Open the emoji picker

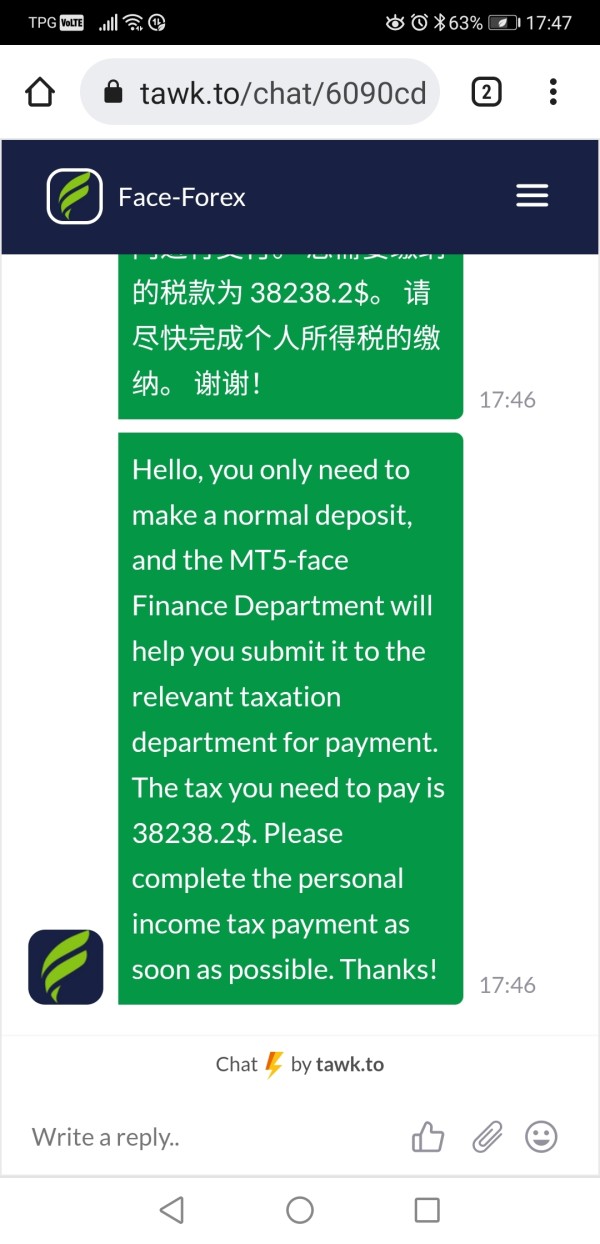click(541, 1136)
